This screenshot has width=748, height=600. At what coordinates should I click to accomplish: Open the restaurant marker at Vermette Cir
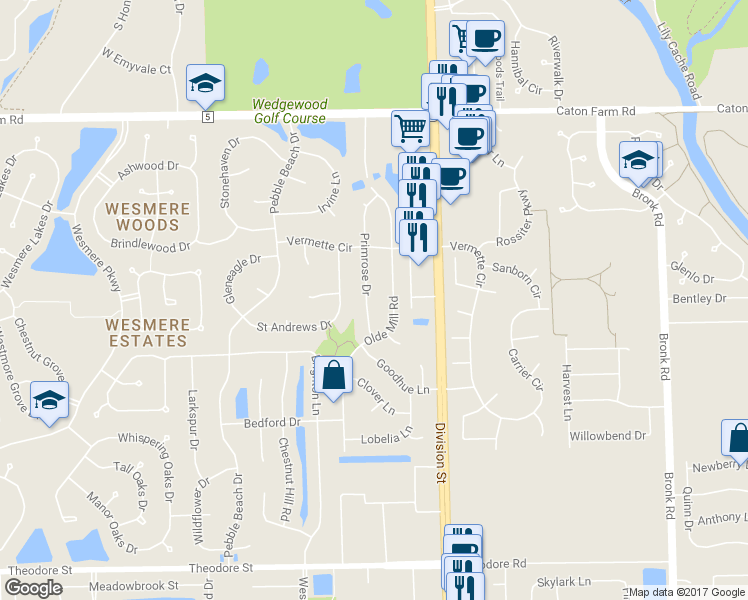[x=418, y=237]
